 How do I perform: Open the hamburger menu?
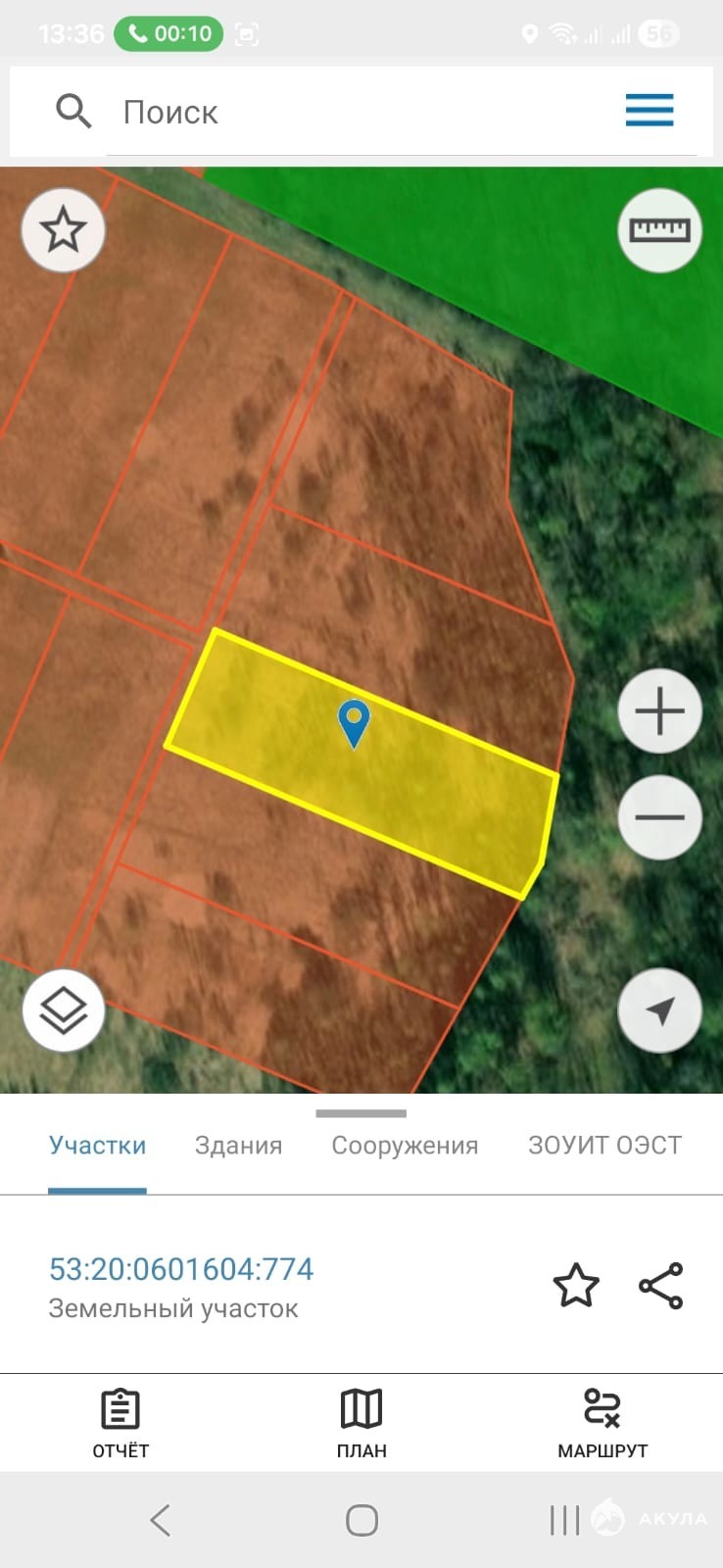[x=650, y=111]
